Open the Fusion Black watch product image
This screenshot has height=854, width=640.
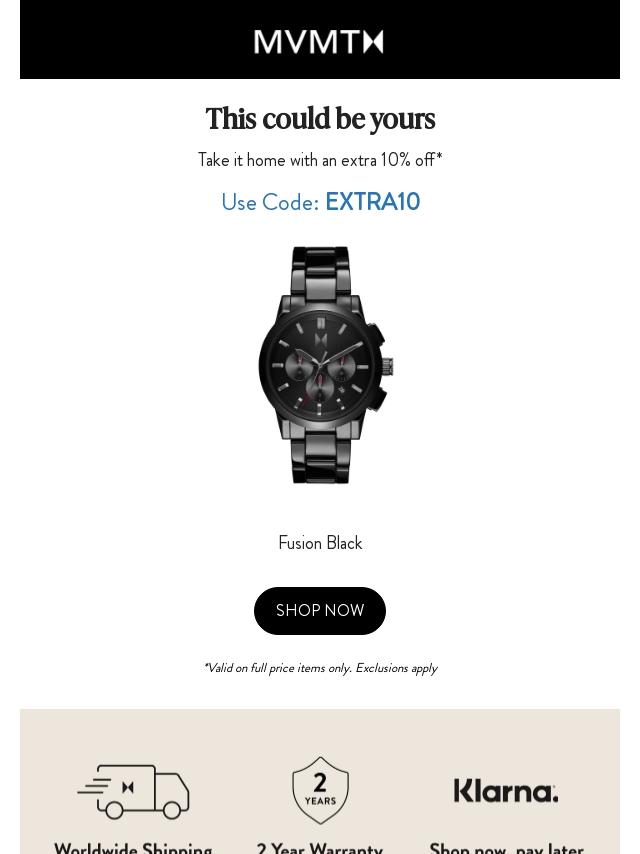pos(325,365)
